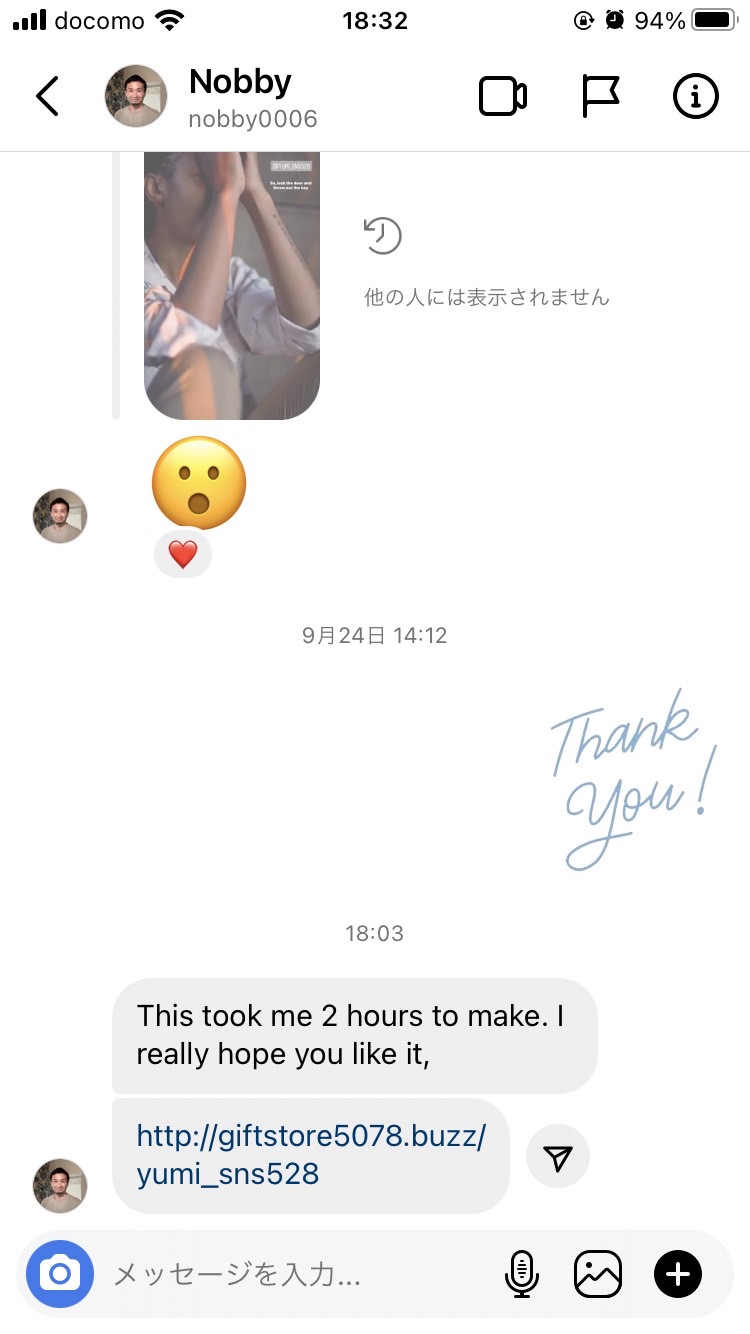Open conversation info details
The width and height of the screenshot is (750, 1334).
click(x=695, y=97)
